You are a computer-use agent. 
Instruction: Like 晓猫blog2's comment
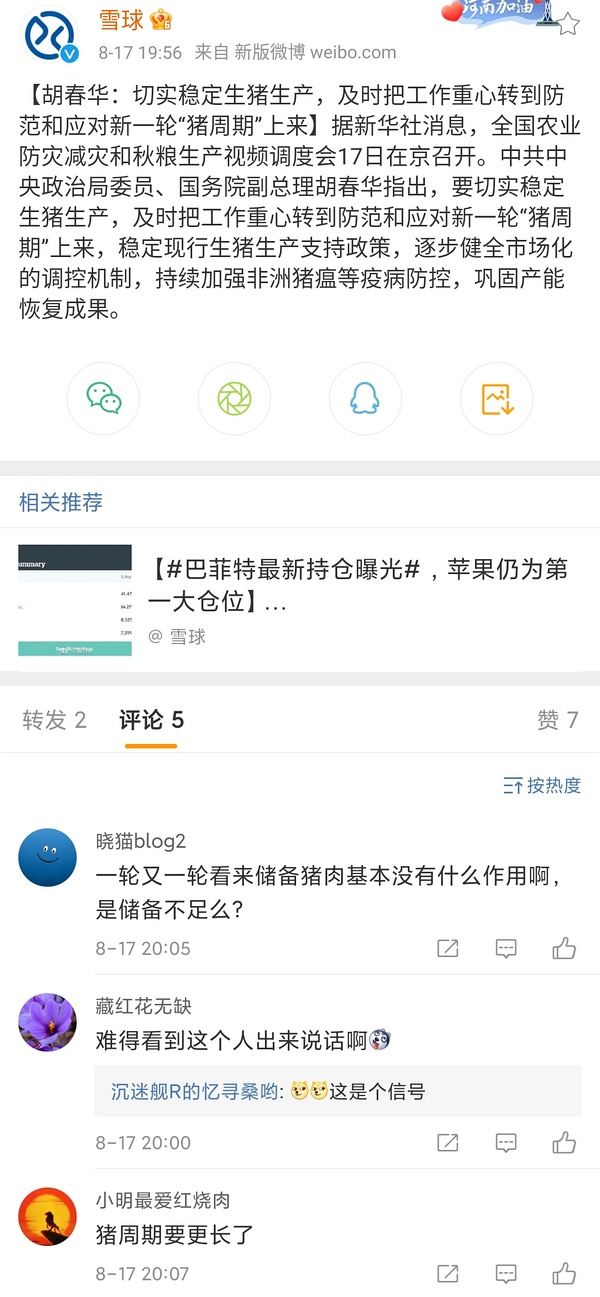[x=564, y=948]
